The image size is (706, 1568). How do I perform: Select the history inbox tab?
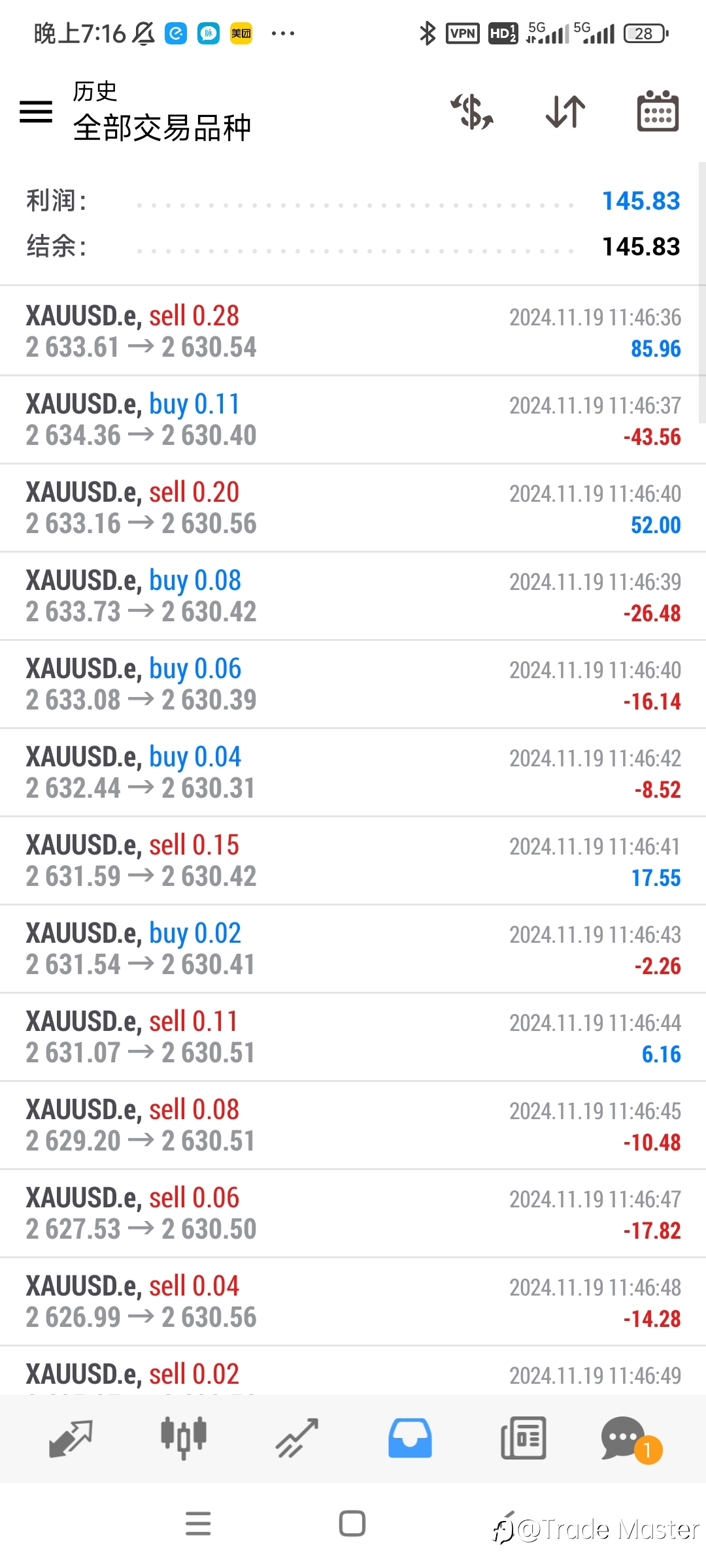(410, 1439)
